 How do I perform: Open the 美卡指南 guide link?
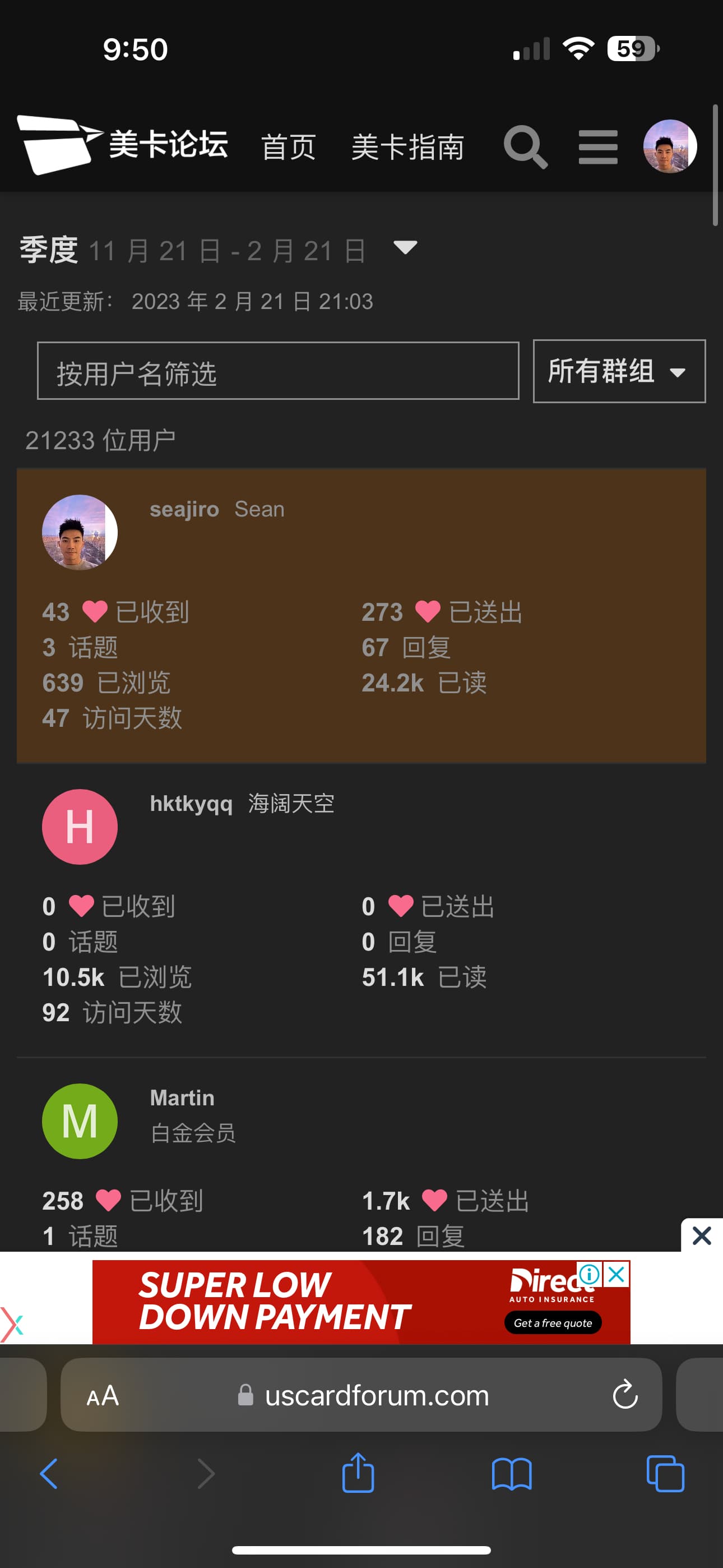[408, 147]
